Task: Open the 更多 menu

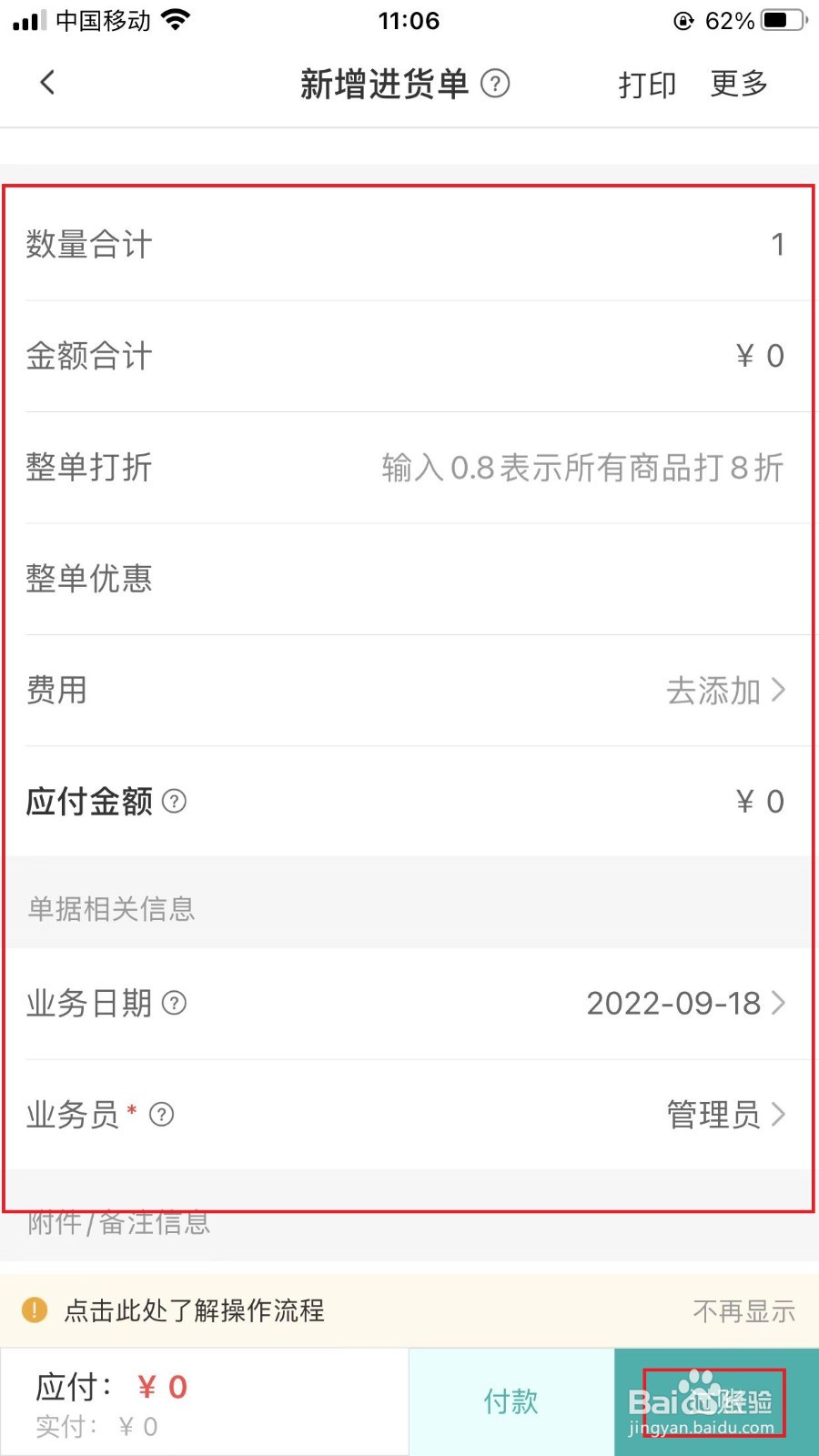Action: coord(739,84)
